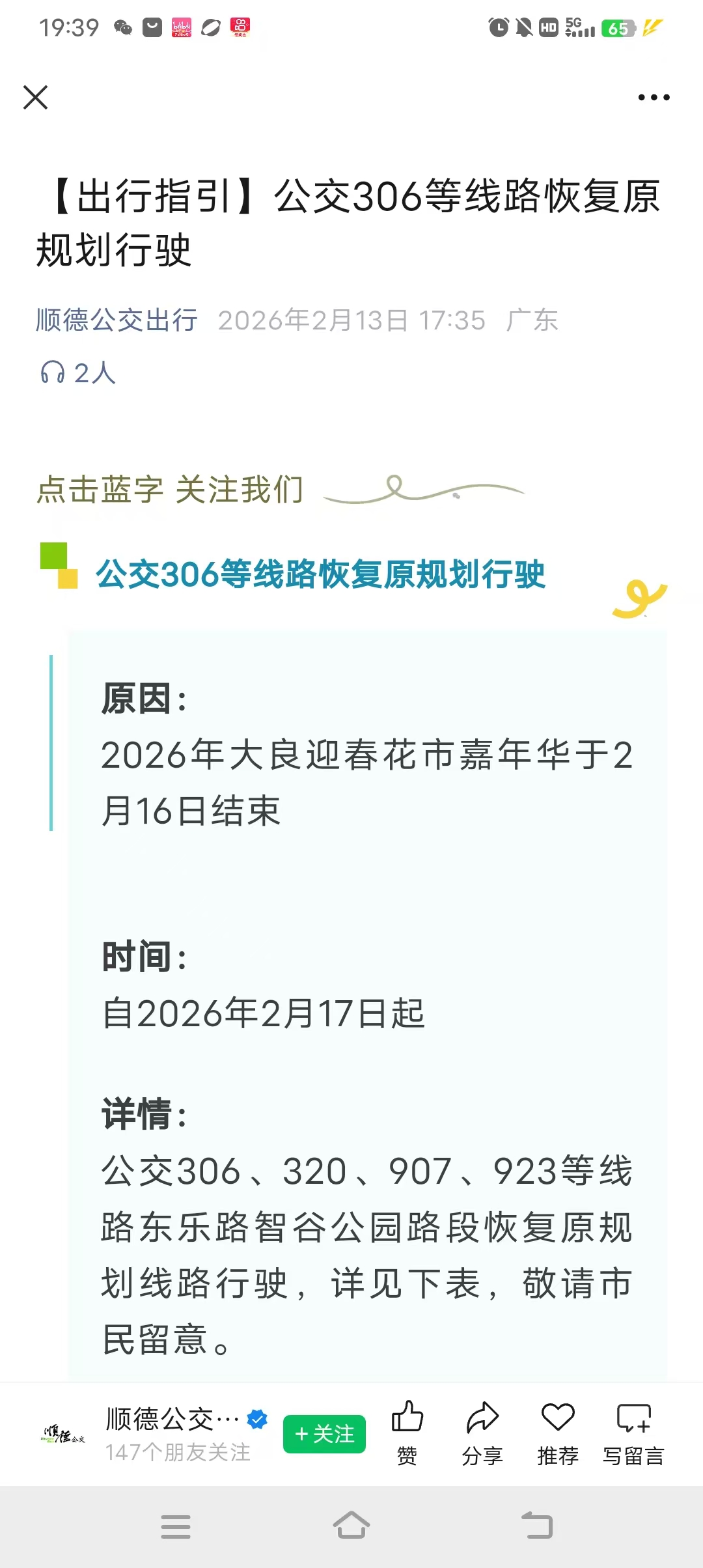Like this article with 赞

pos(407,1433)
